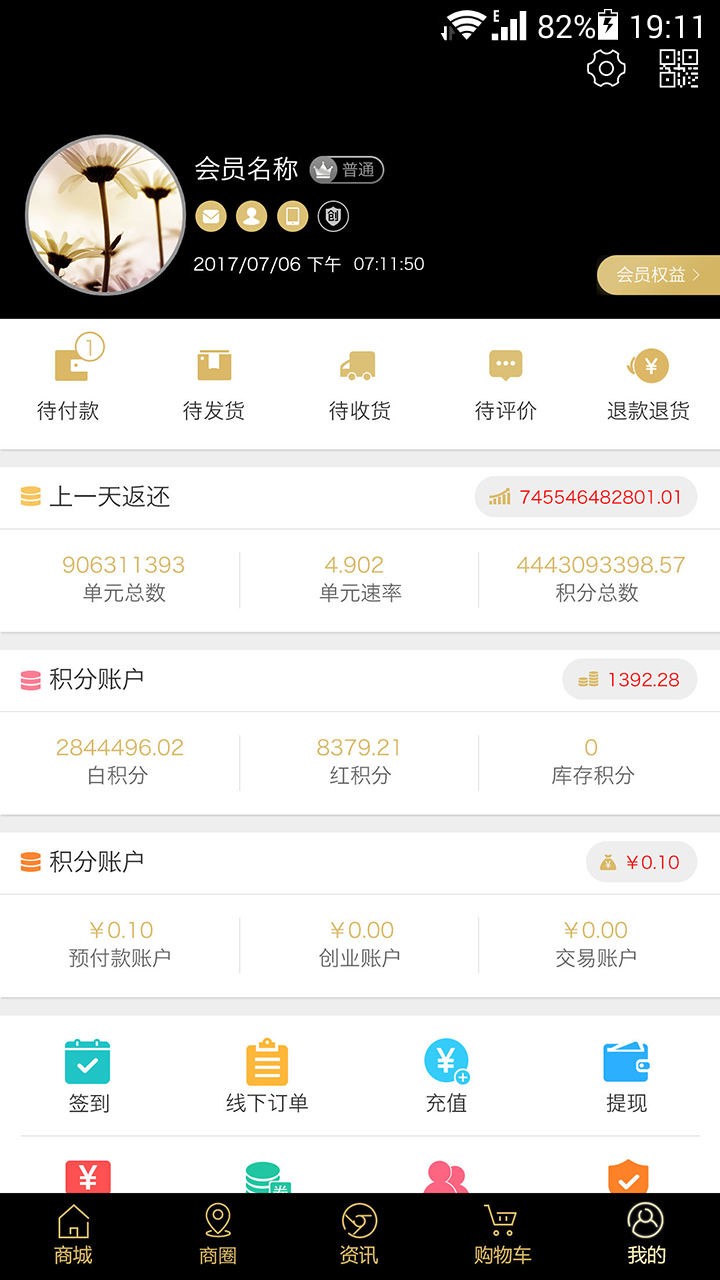Tap the QR code scanner icon

click(x=679, y=68)
